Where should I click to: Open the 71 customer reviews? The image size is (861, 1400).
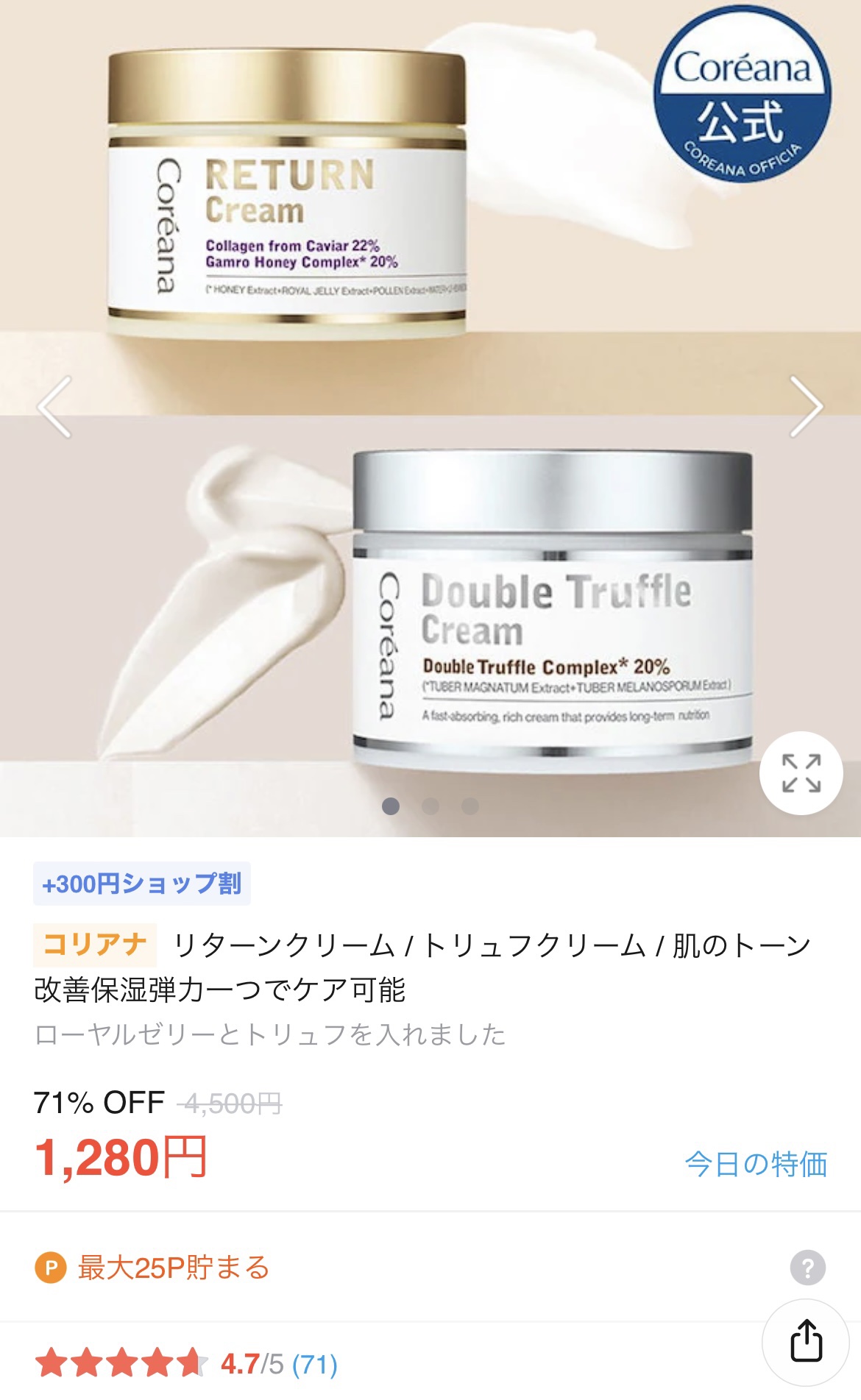coord(315,1365)
